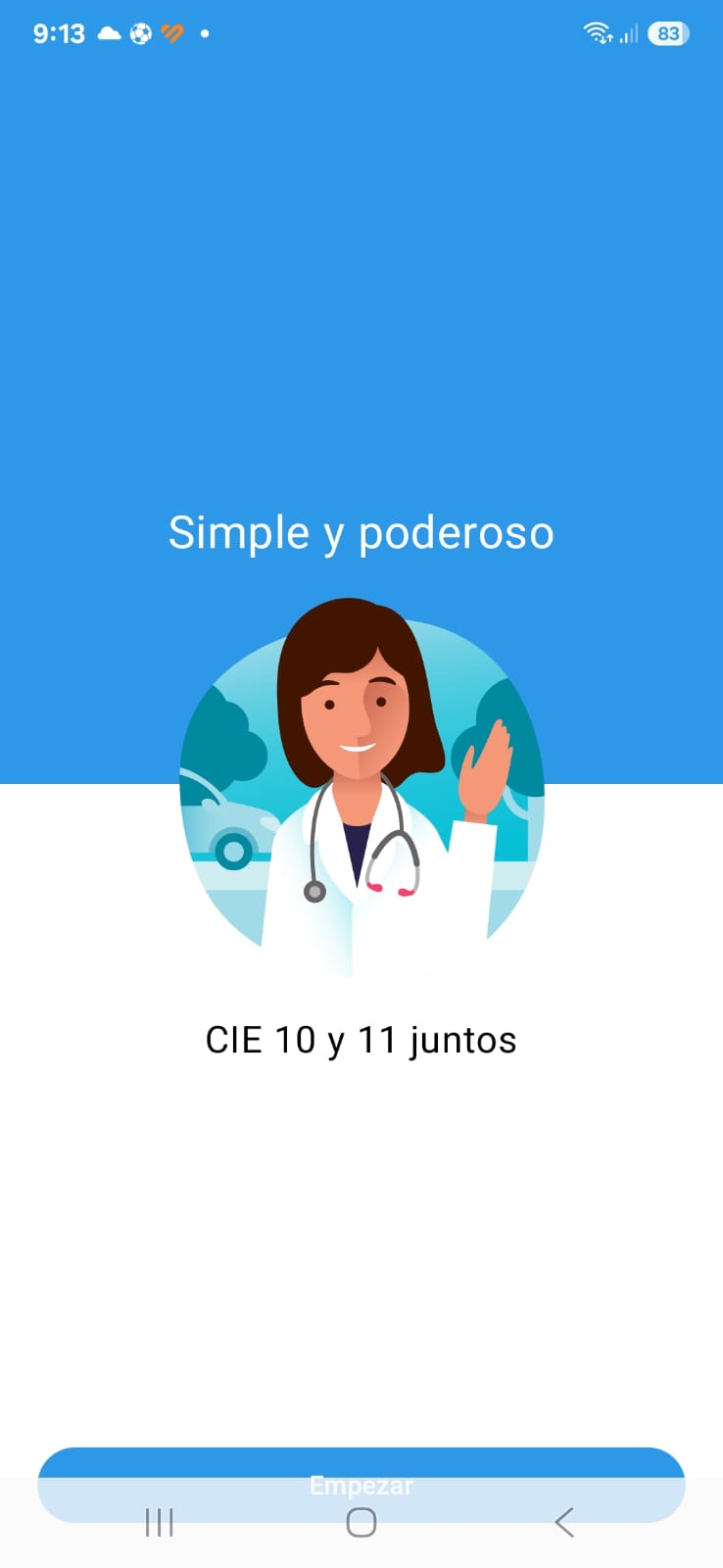Tap the back navigation arrow
The height and width of the screenshot is (1568, 723).
point(564,1523)
